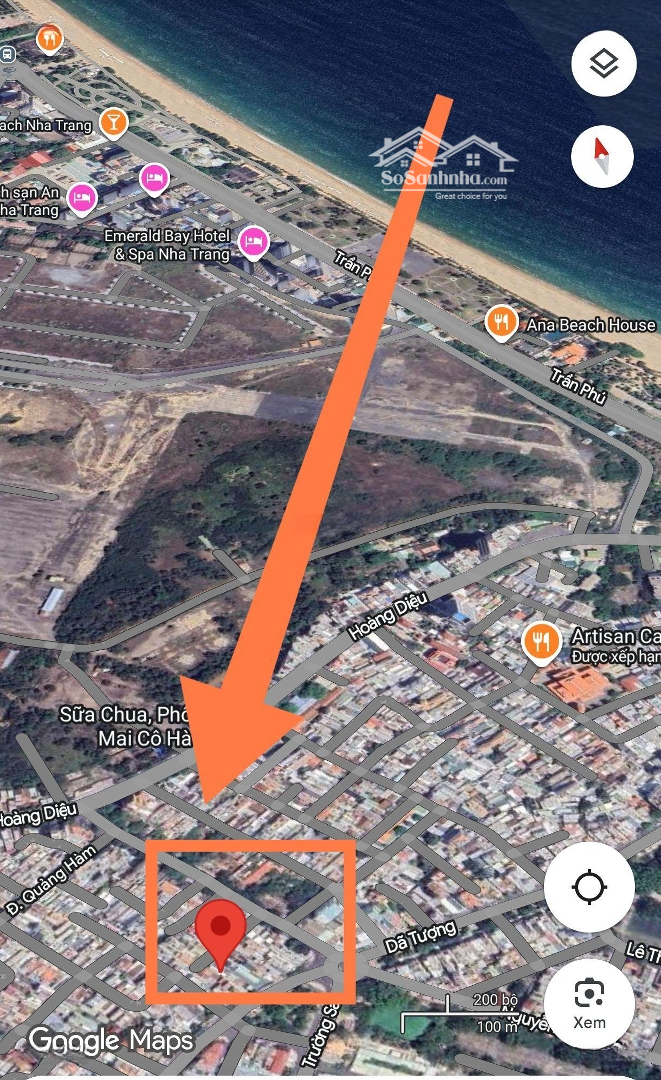661x1080 pixels.
Task: Select Emerald Bay Hotel & Spa pin
Action: click(254, 240)
